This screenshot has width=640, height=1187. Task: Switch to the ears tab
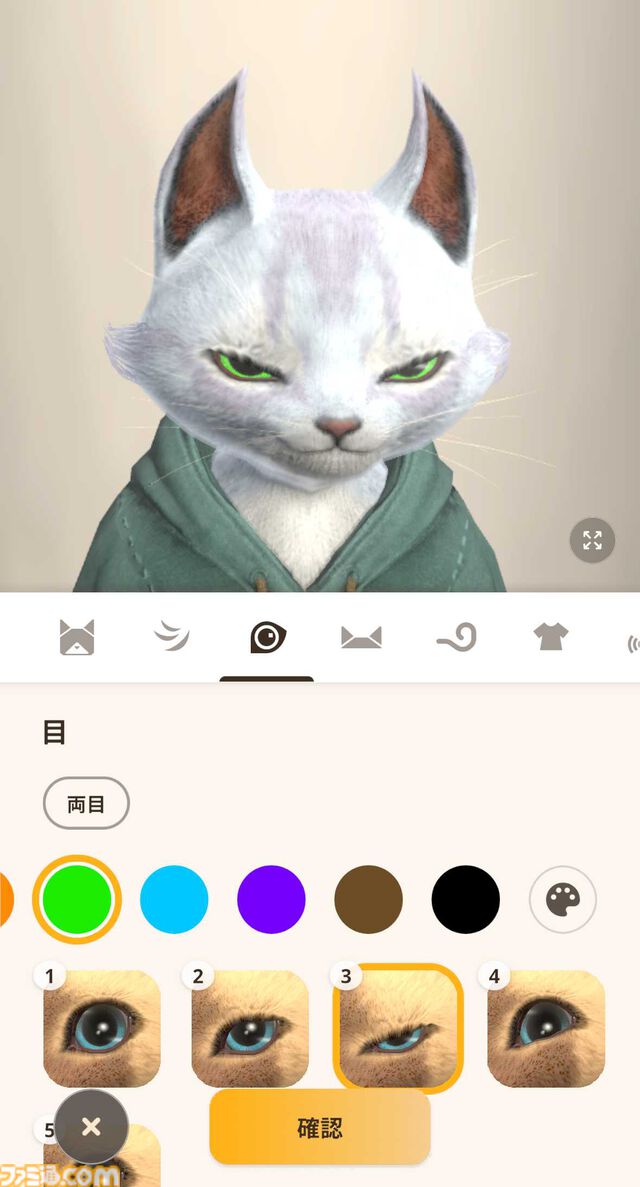pyautogui.click(x=361, y=637)
